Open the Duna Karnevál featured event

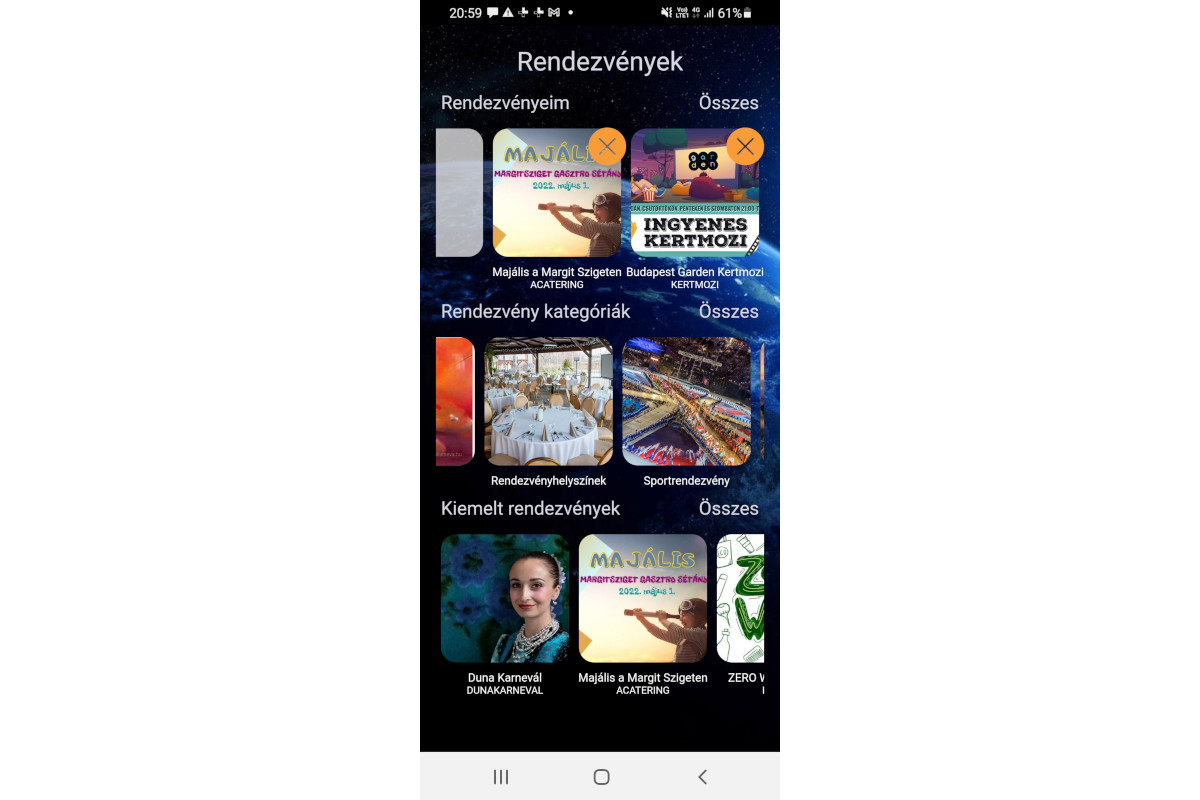coord(505,598)
